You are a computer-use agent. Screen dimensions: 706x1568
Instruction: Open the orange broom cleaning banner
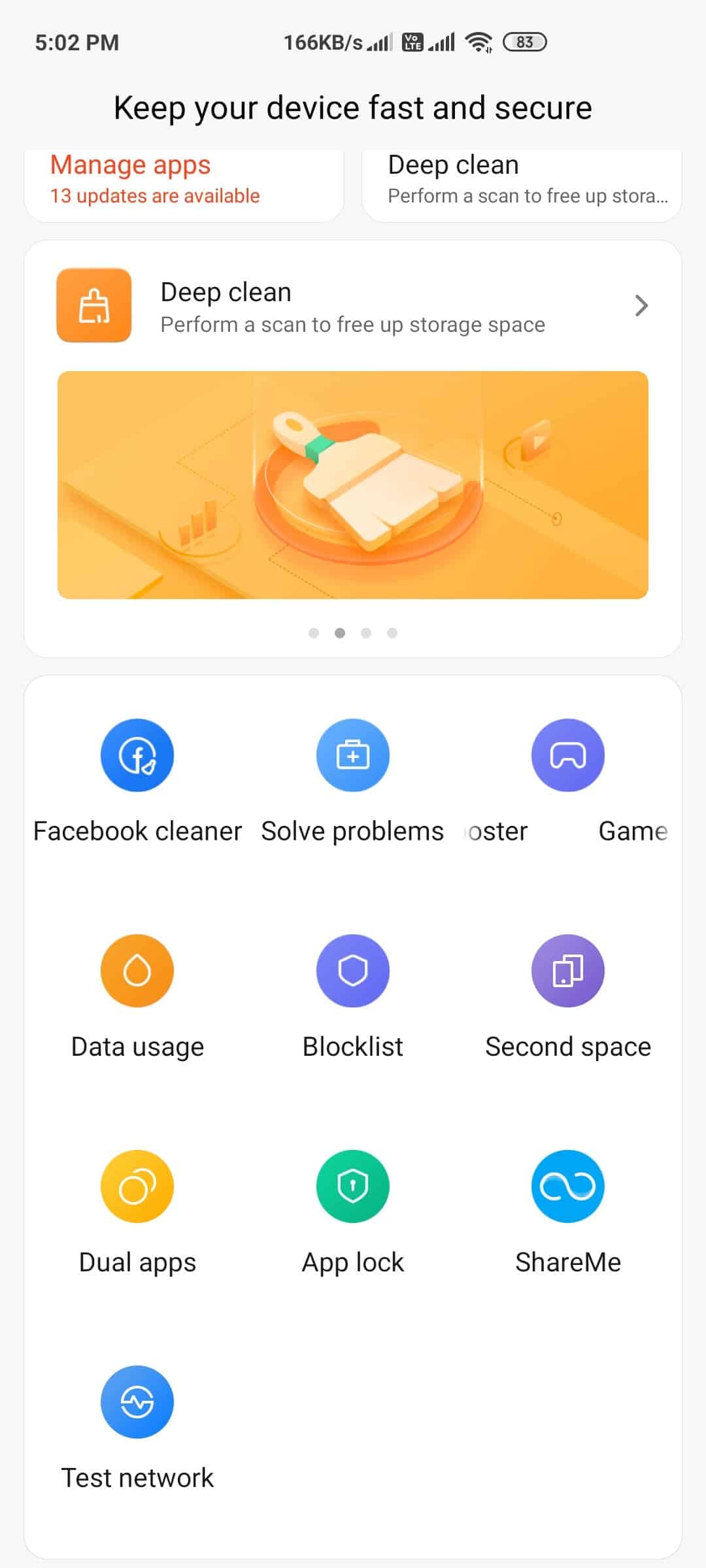pyautogui.click(x=353, y=485)
